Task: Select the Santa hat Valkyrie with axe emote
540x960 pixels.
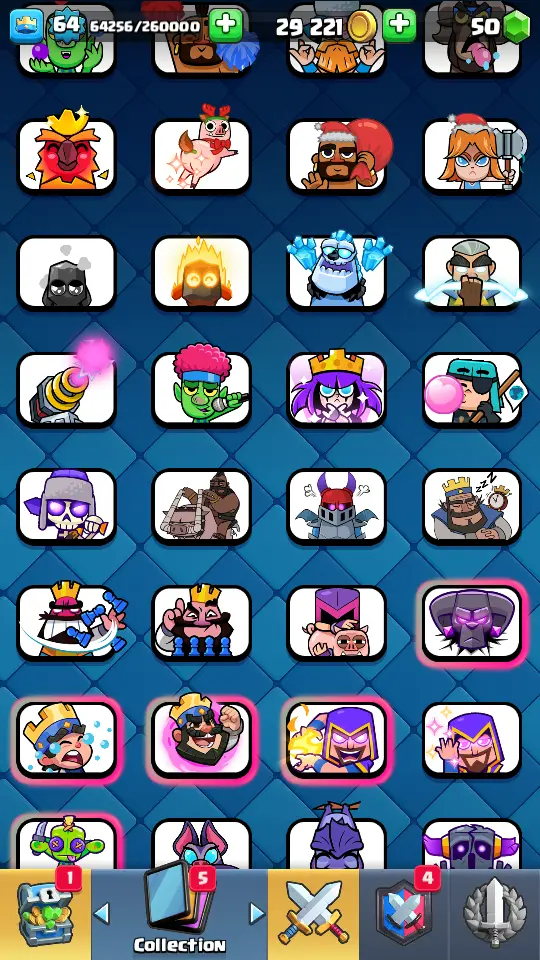Action: coord(472,156)
